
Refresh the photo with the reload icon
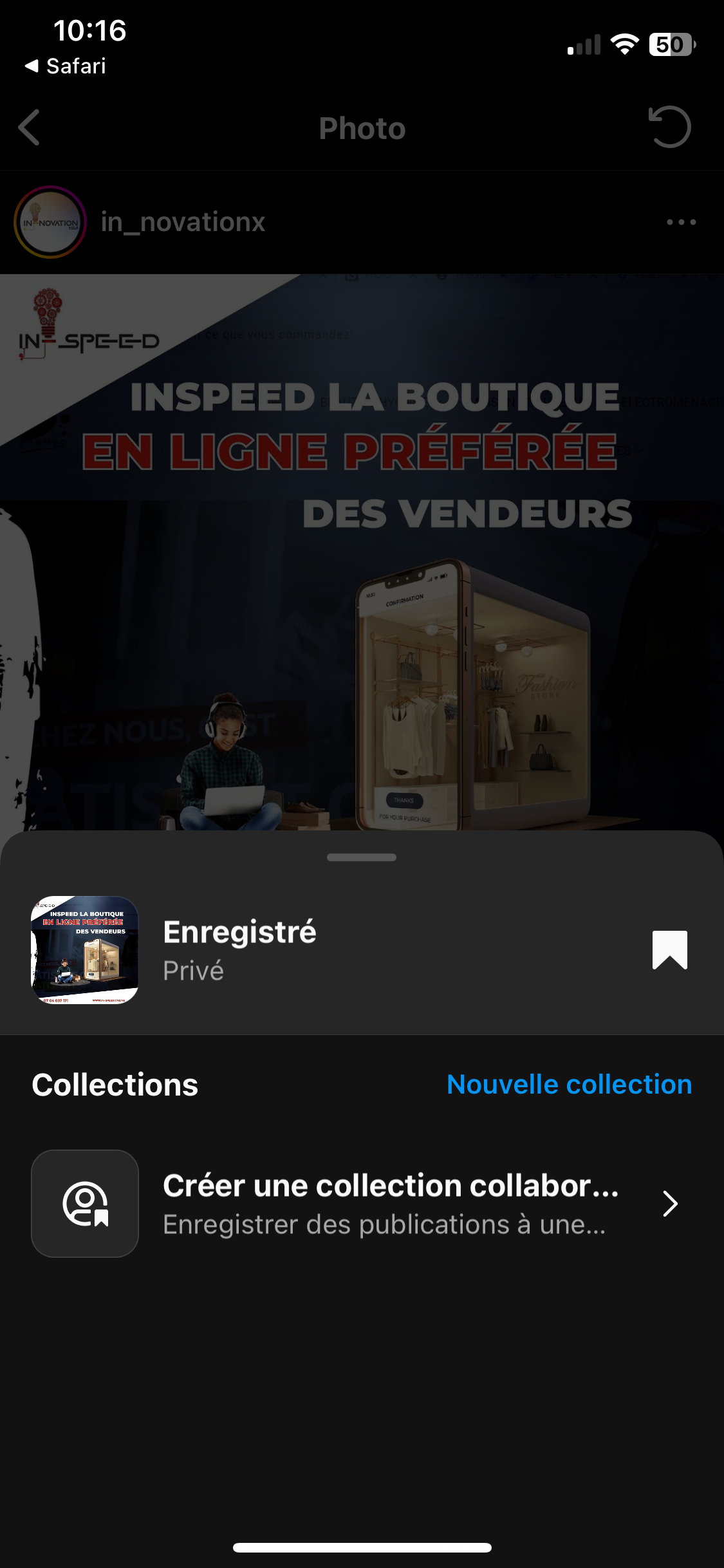(x=669, y=127)
